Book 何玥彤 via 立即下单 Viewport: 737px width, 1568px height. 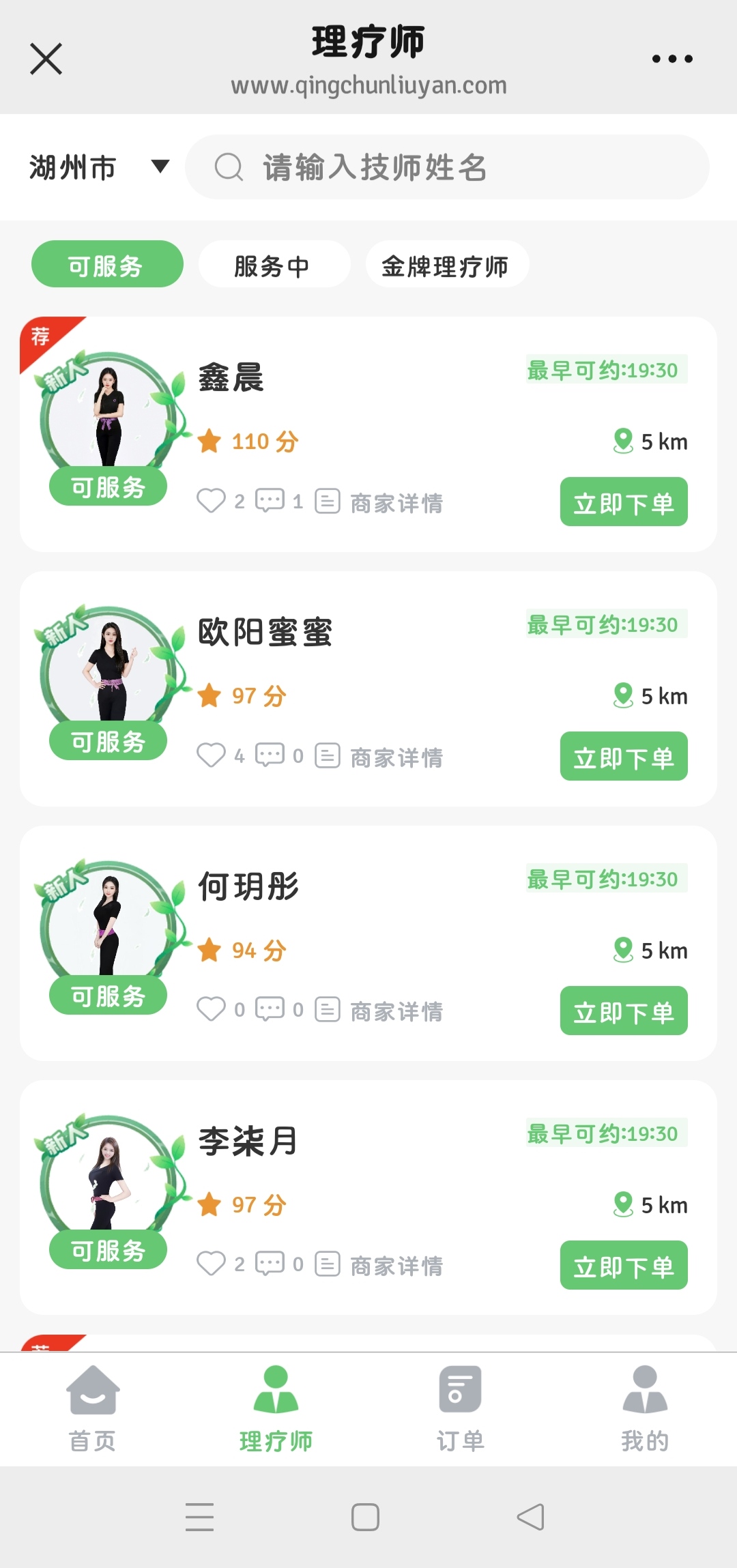[624, 1011]
